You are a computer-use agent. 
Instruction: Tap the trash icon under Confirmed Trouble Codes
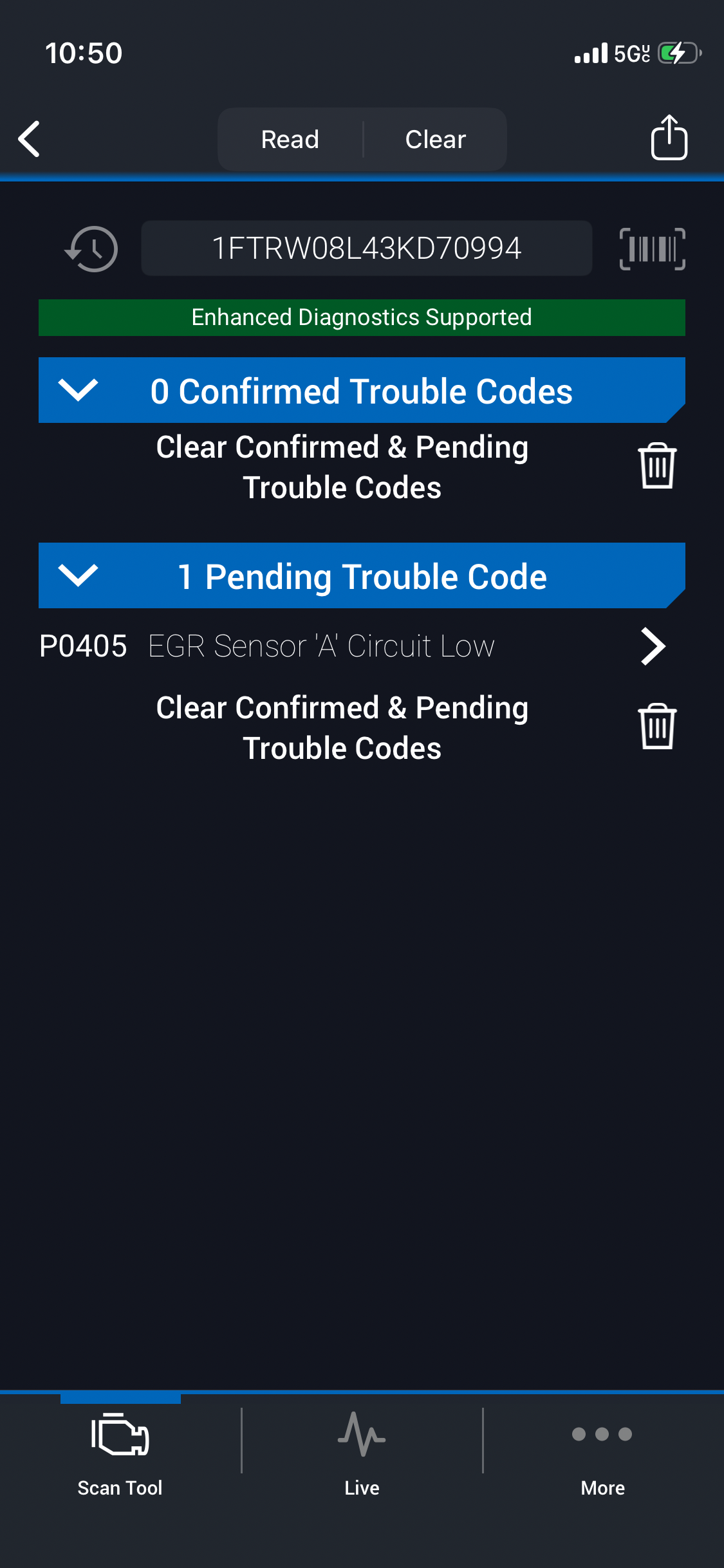(656, 466)
